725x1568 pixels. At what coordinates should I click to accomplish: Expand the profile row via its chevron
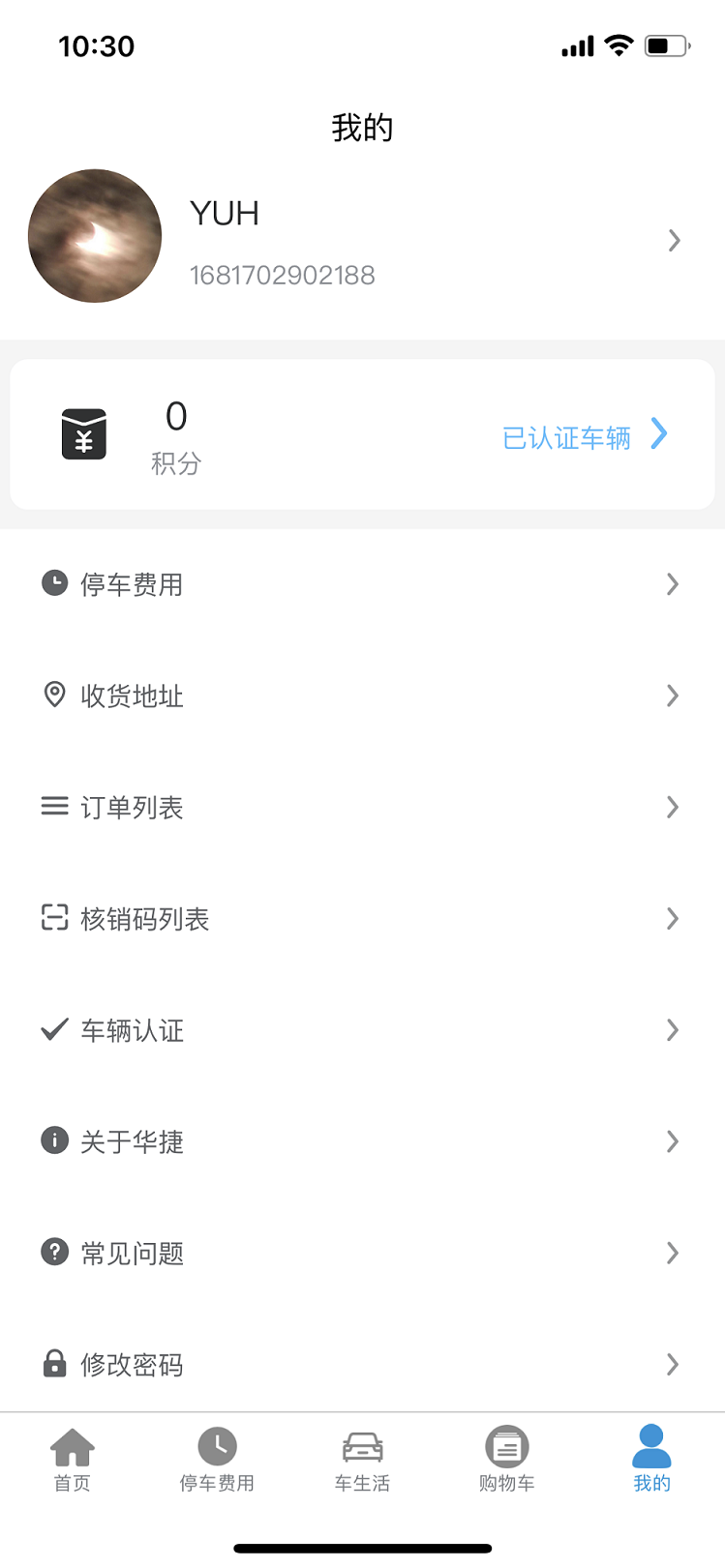(x=674, y=240)
